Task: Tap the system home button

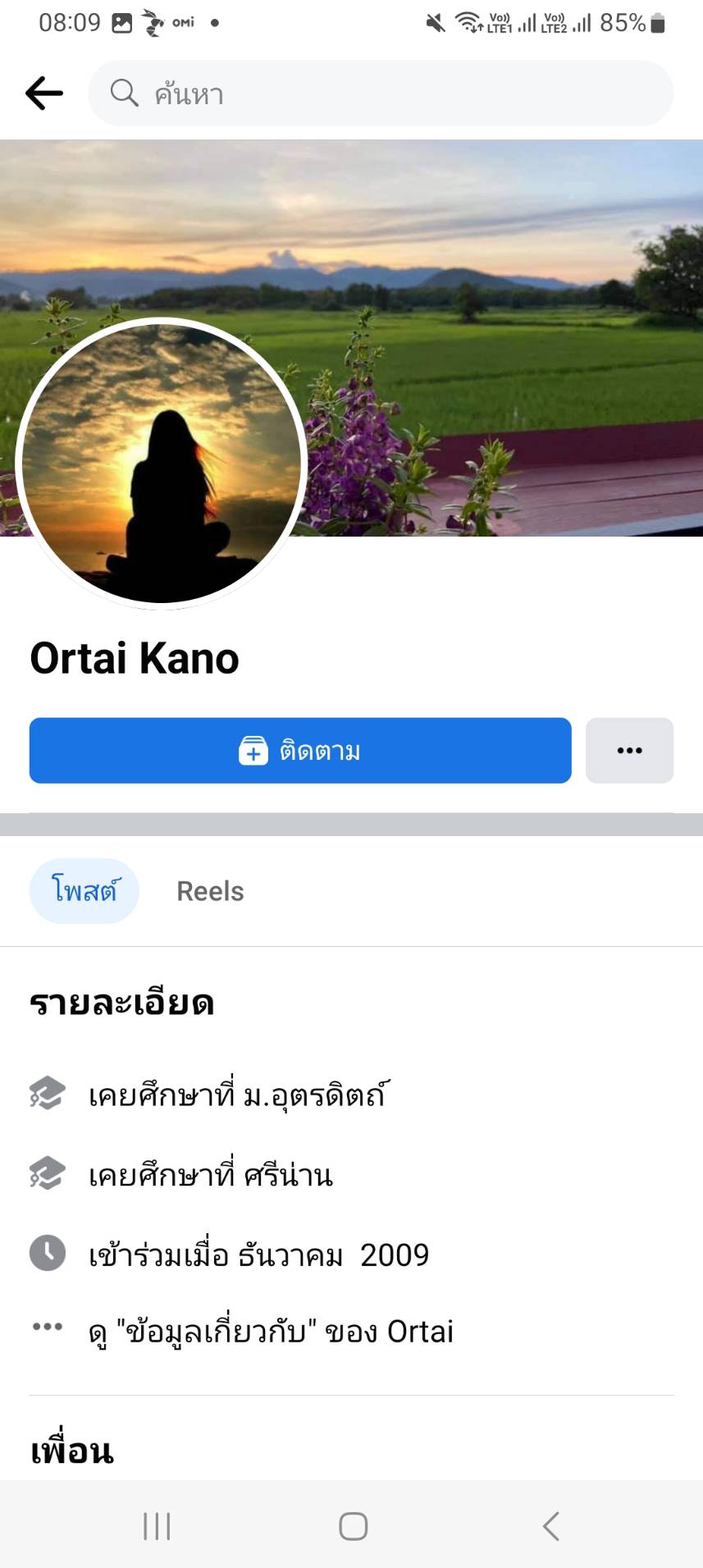Action: [x=353, y=1526]
